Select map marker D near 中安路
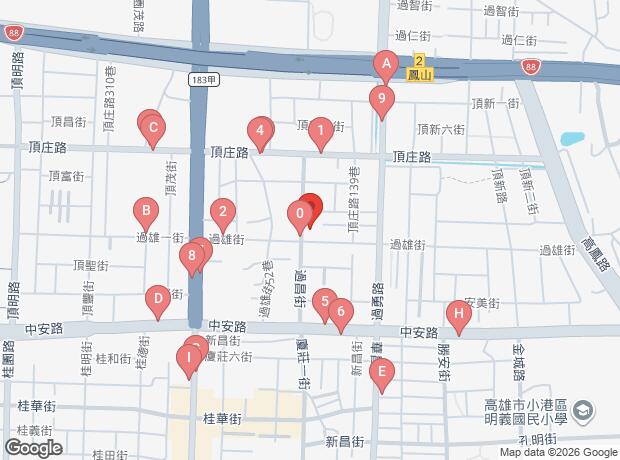This screenshot has height=460, width=620. point(157,299)
